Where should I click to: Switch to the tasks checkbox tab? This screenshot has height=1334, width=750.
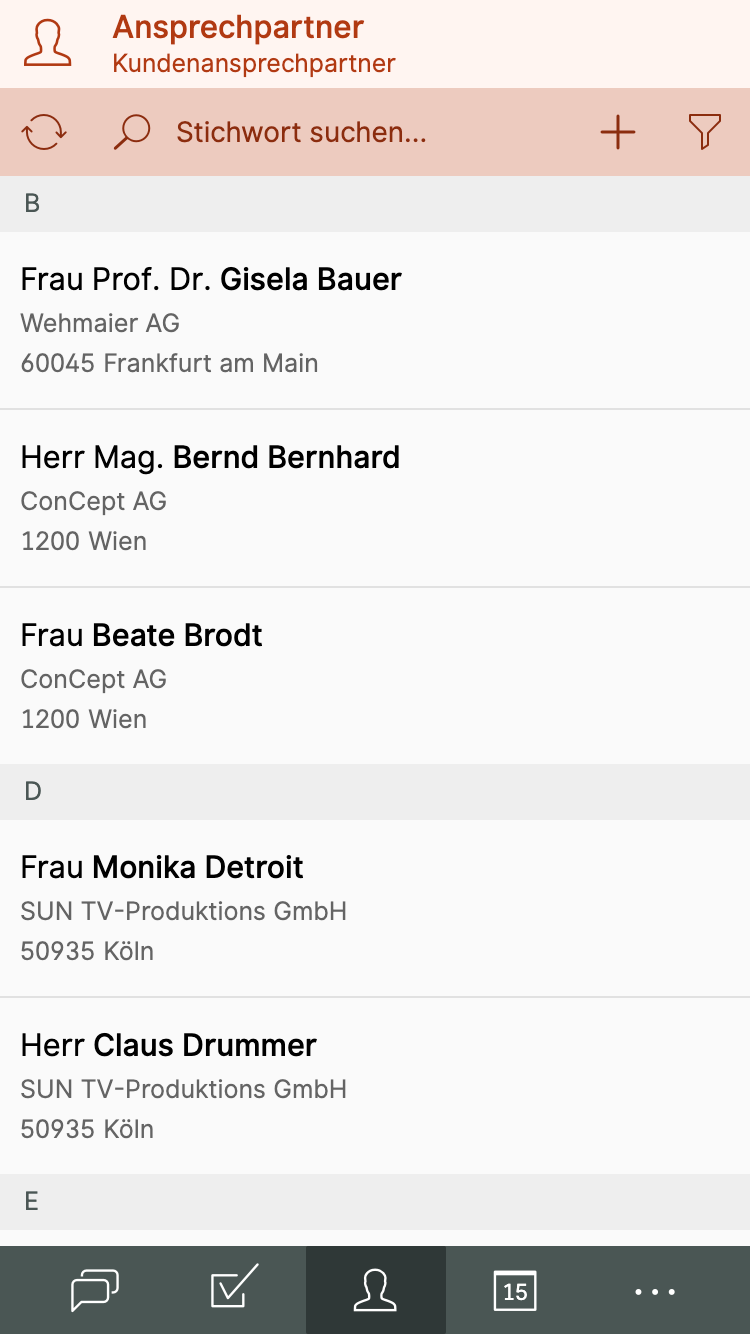(x=235, y=1290)
